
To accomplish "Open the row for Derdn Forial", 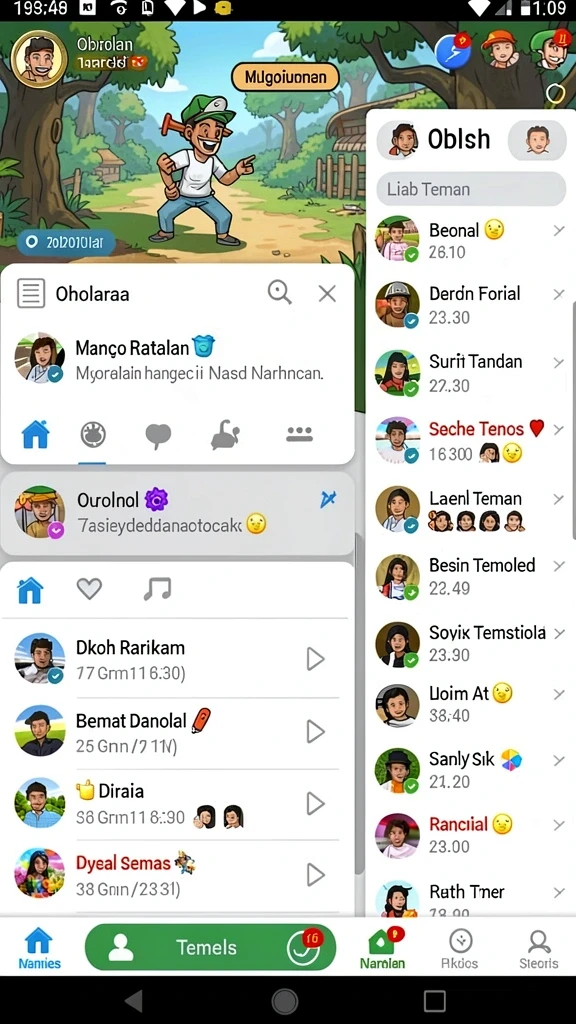I will 471,304.
